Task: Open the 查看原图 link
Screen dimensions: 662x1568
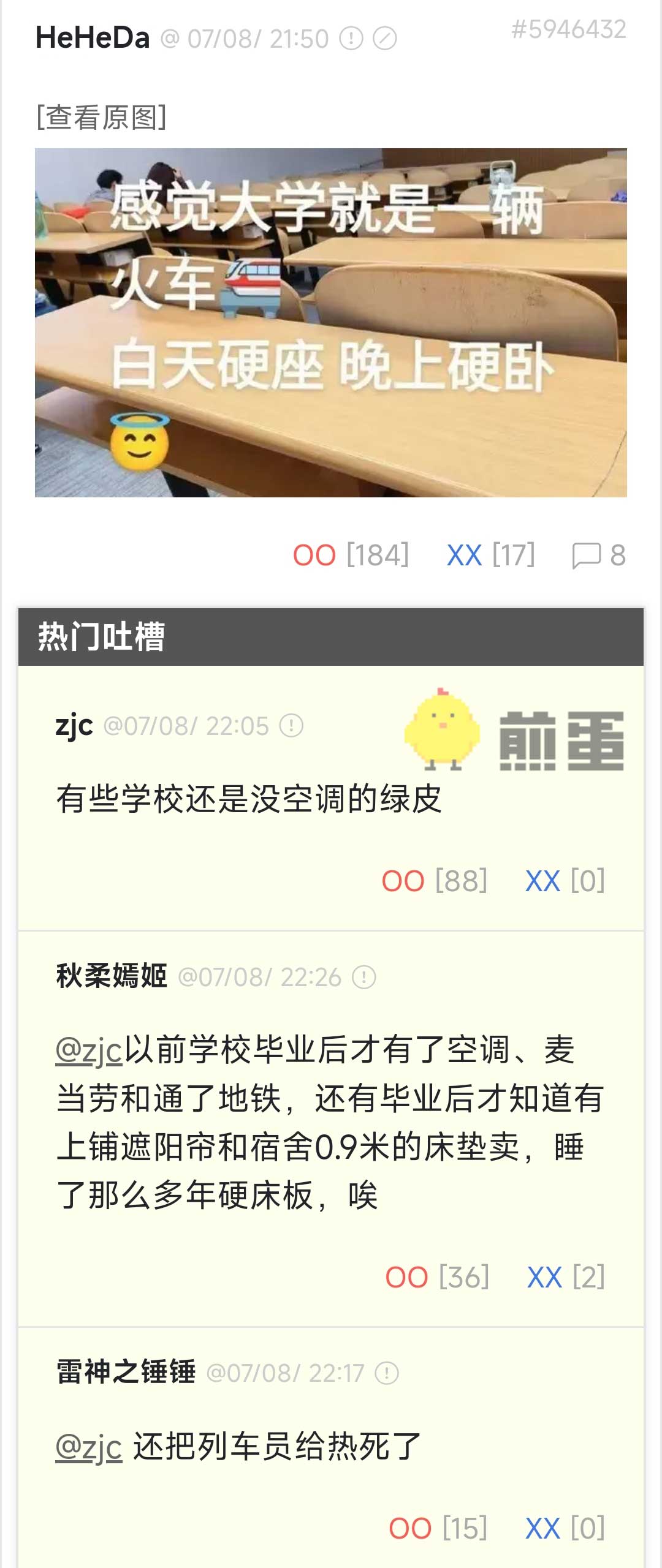Action: [x=102, y=117]
